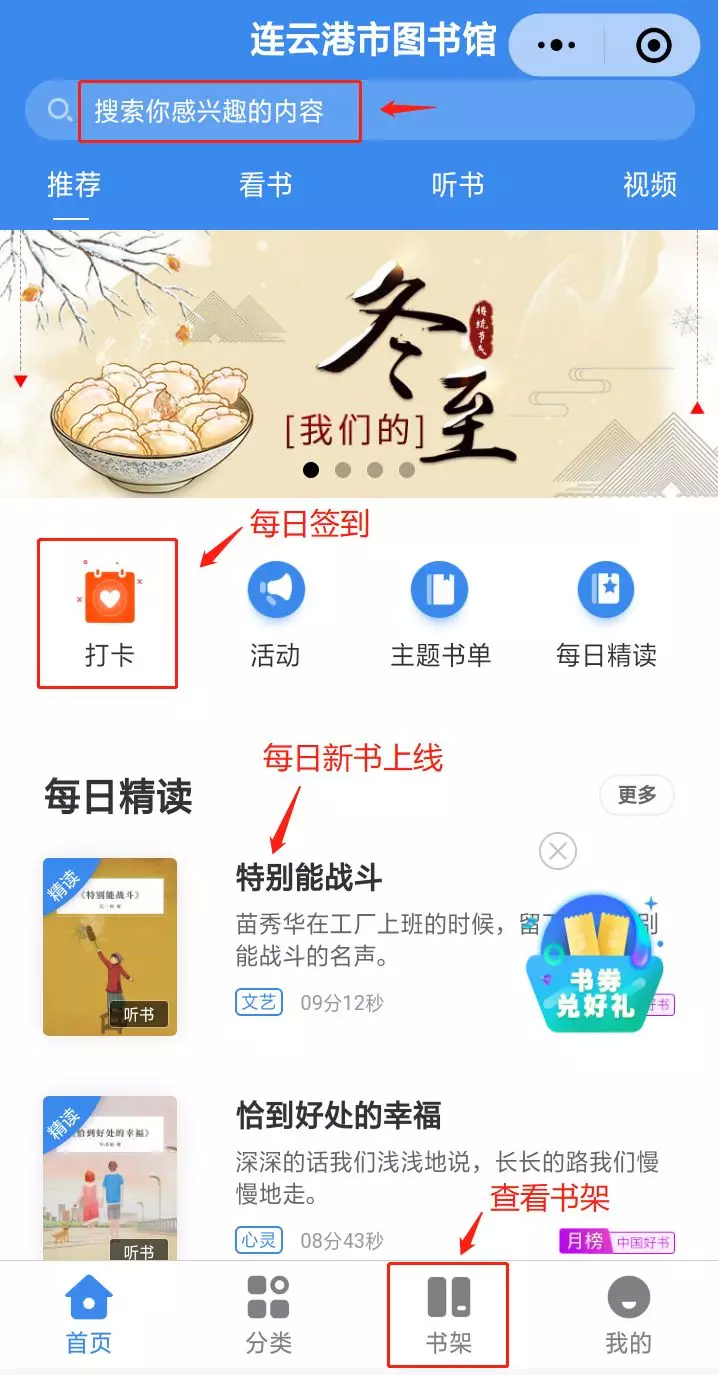
Task: Open 打卡 daily check-in
Action: tap(108, 613)
